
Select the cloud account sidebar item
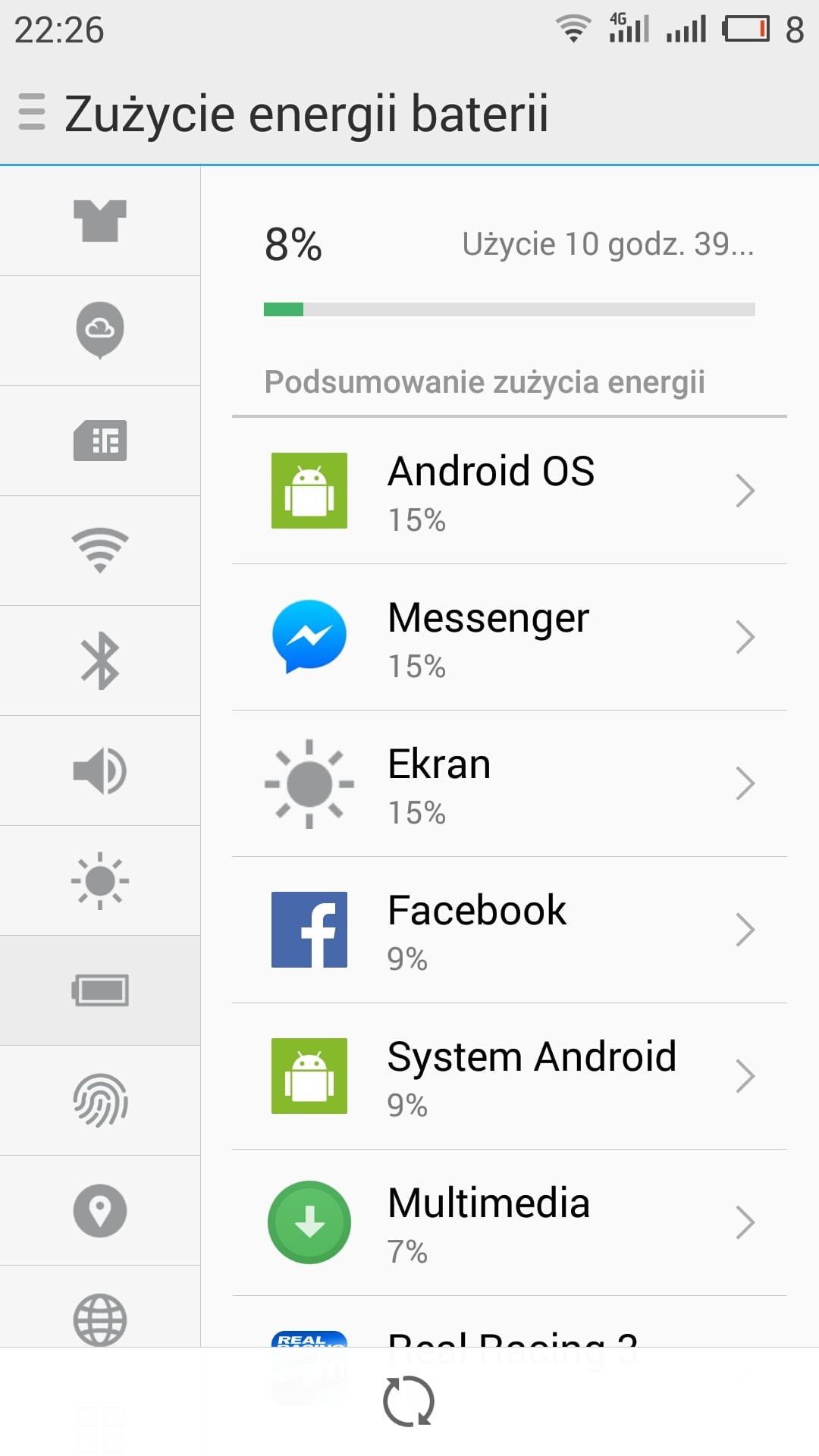point(100,331)
